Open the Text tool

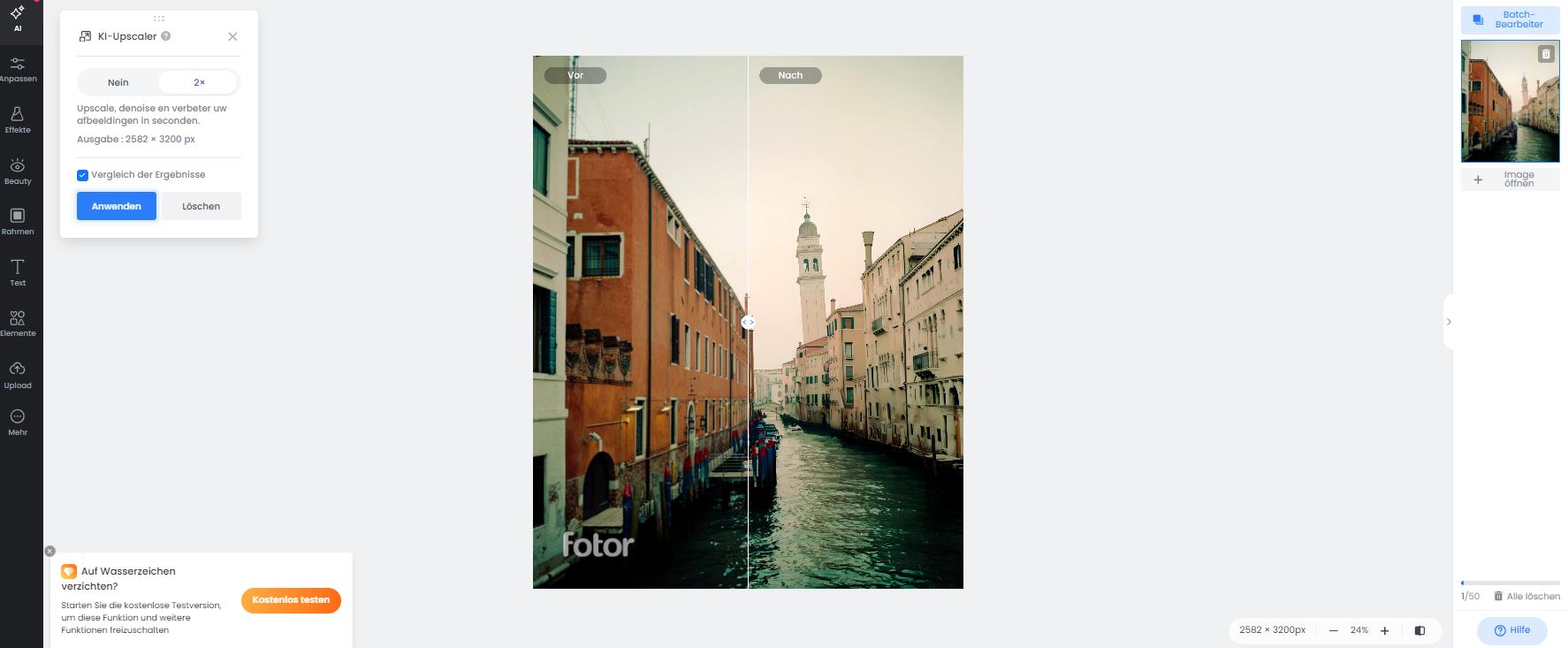(x=18, y=272)
